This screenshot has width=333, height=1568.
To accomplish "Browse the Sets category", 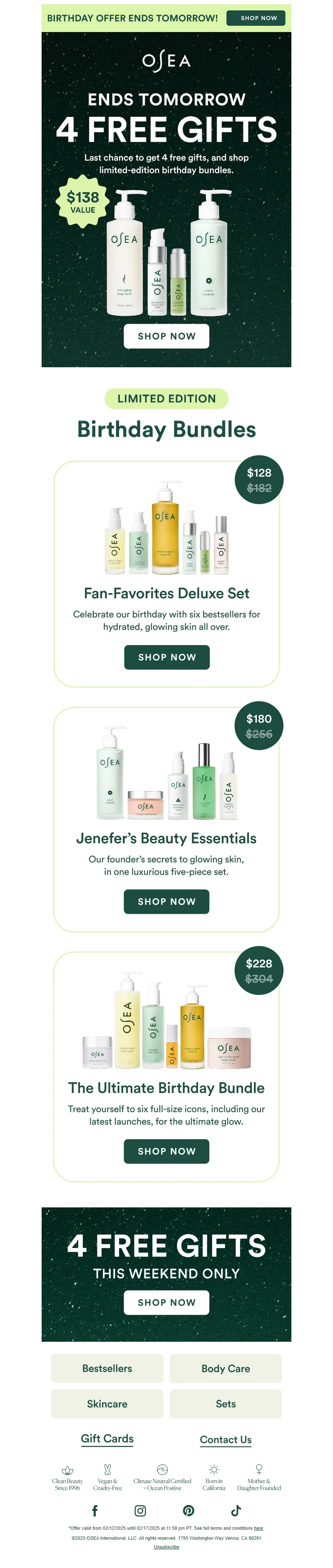I will (x=225, y=1403).
